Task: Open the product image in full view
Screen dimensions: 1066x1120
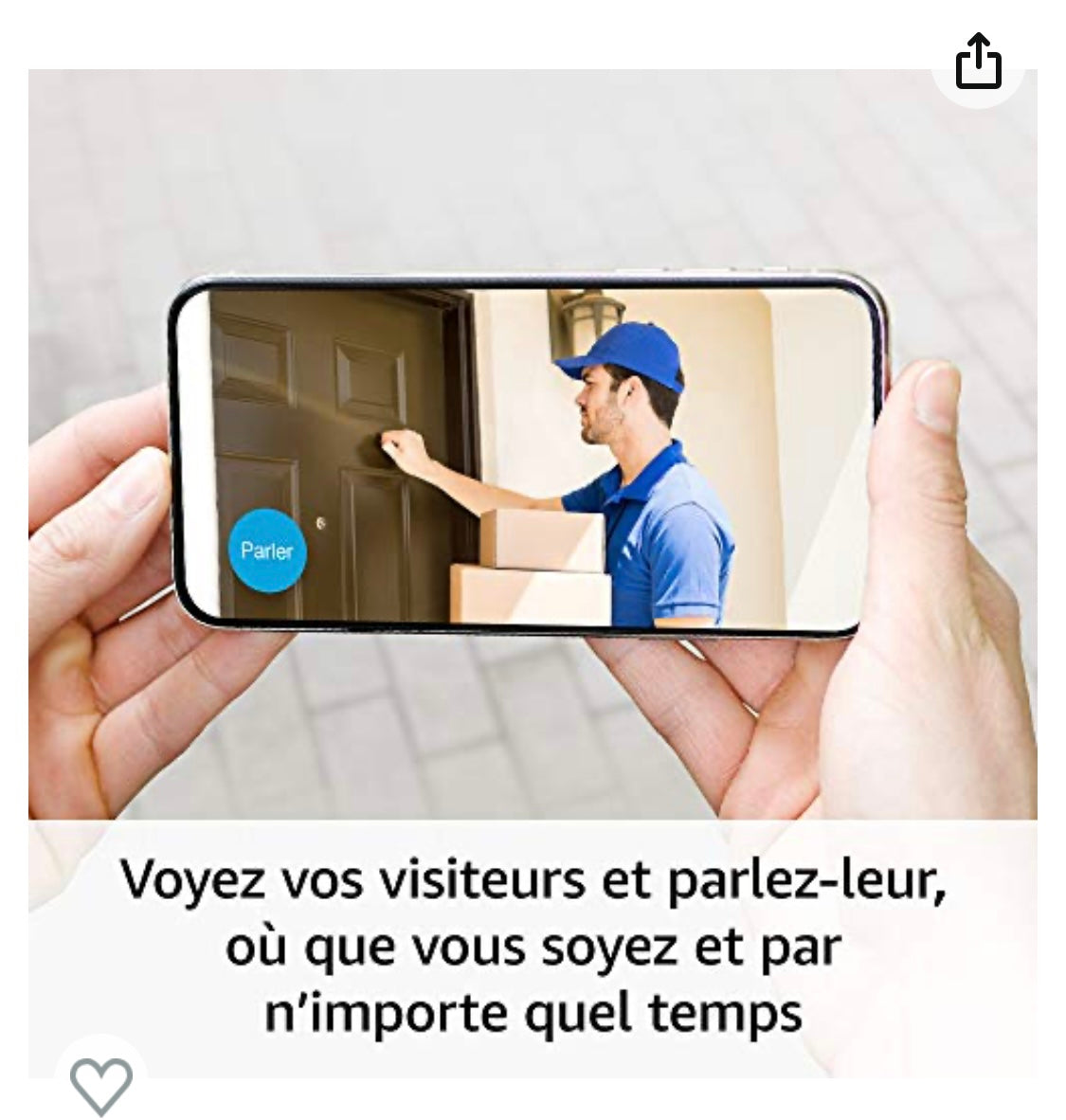Action: (x=533, y=455)
